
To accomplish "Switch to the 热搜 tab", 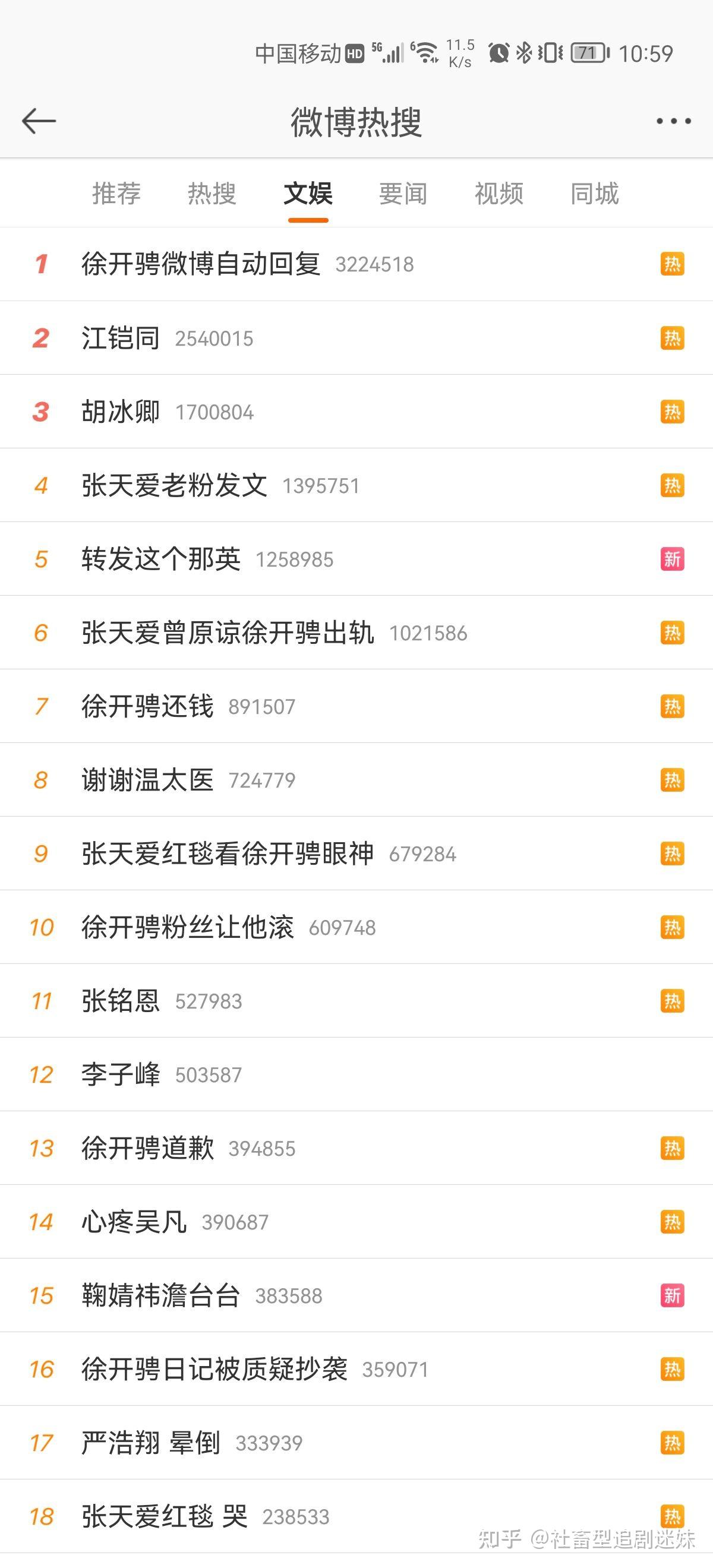I will tap(212, 194).
